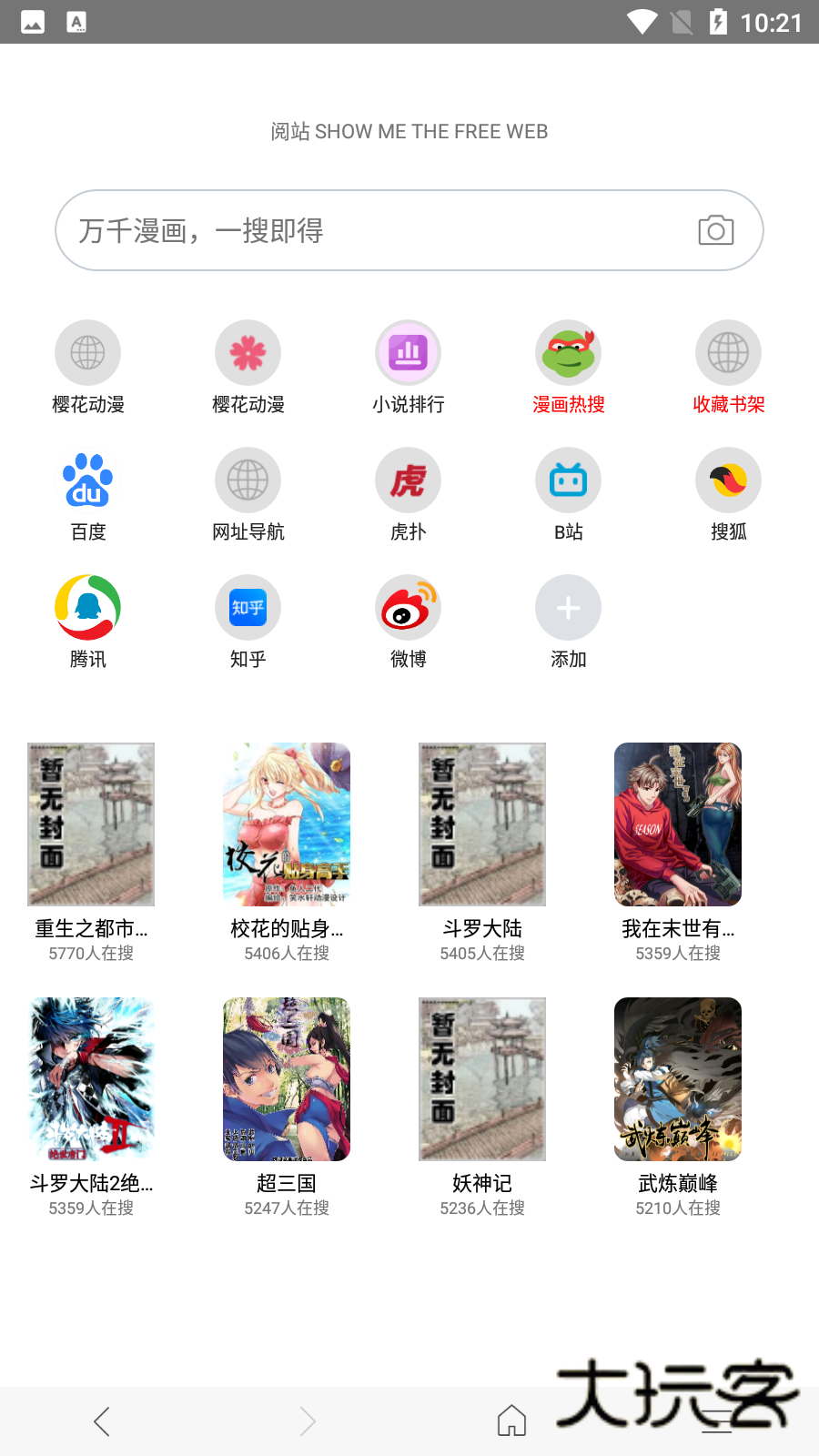Open the 武炼巅峰 manga cover

coord(677,1079)
